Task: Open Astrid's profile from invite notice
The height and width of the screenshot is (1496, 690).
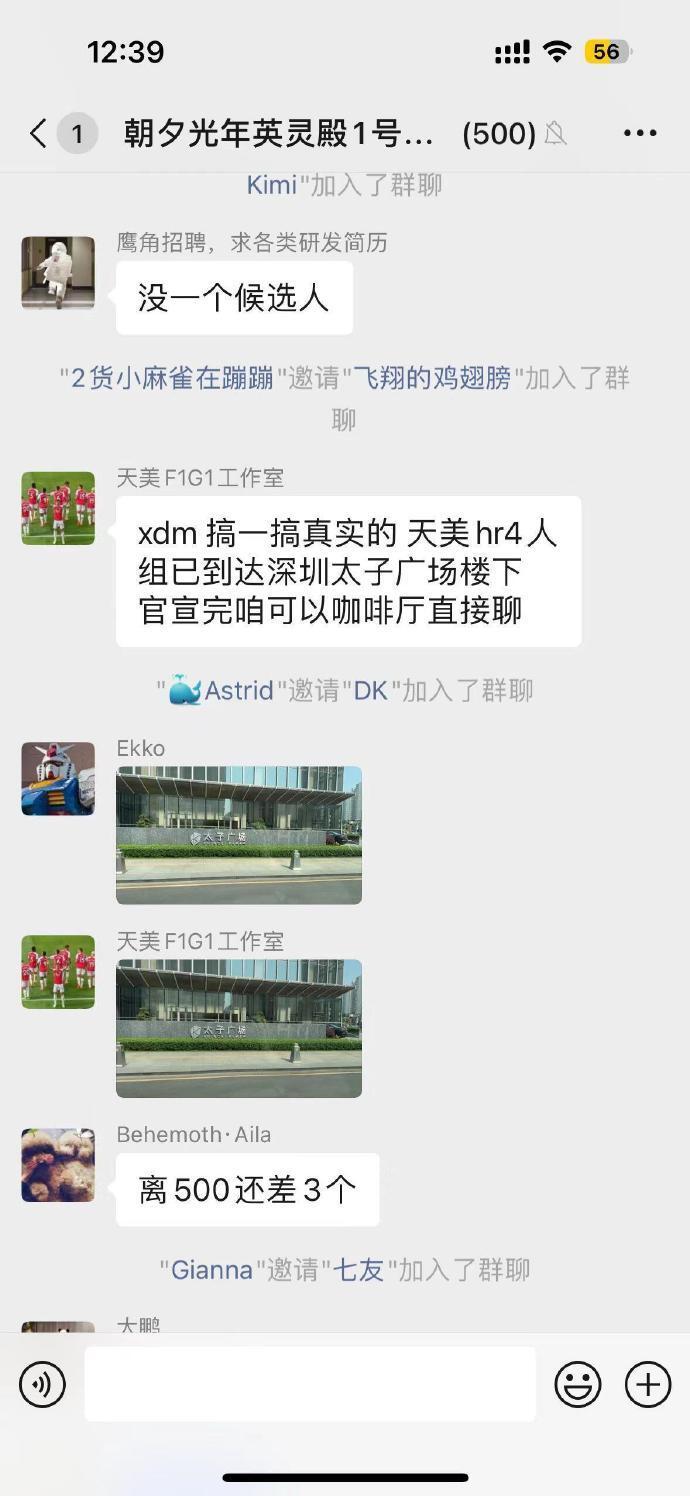Action: coord(238,690)
